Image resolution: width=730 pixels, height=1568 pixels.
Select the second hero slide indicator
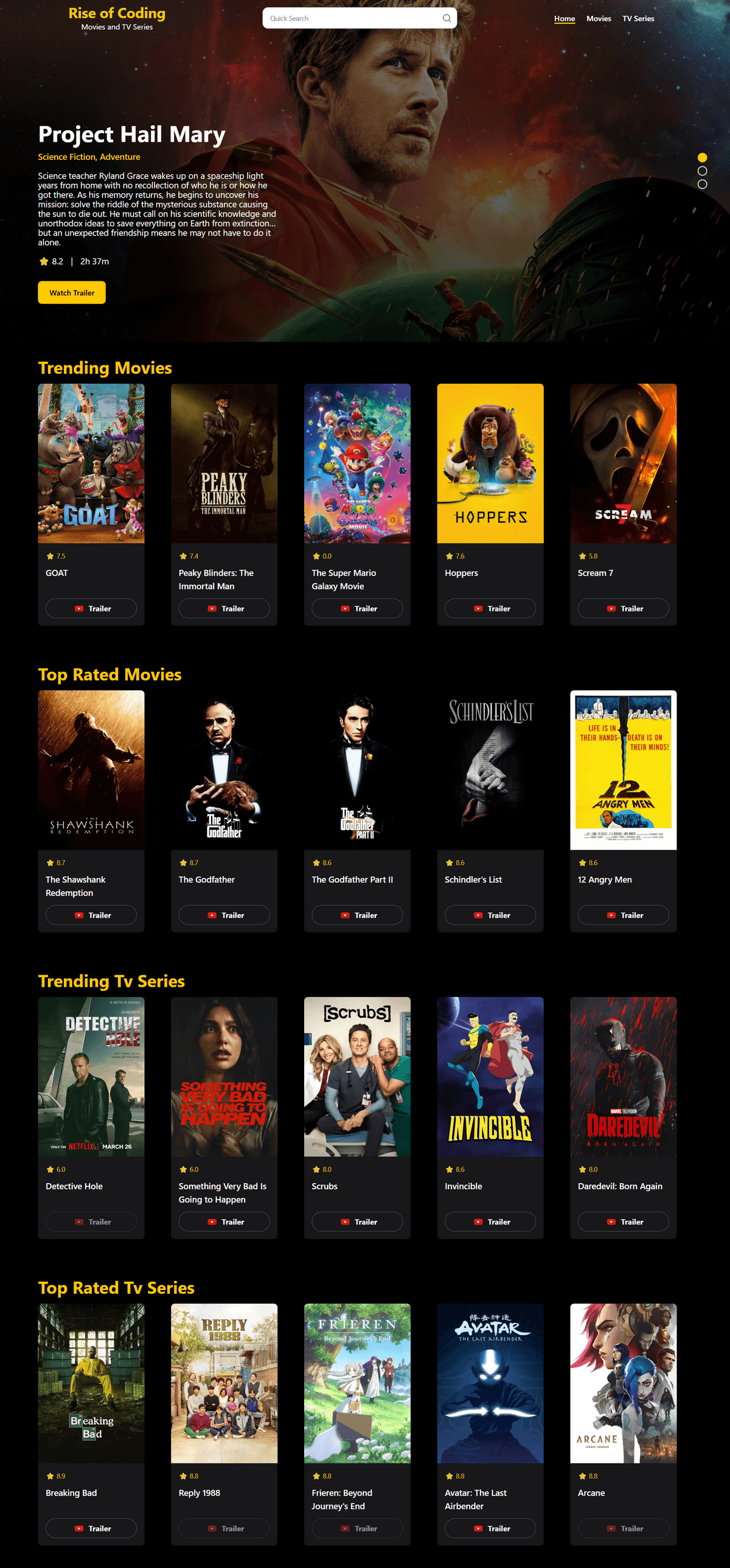click(702, 171)
